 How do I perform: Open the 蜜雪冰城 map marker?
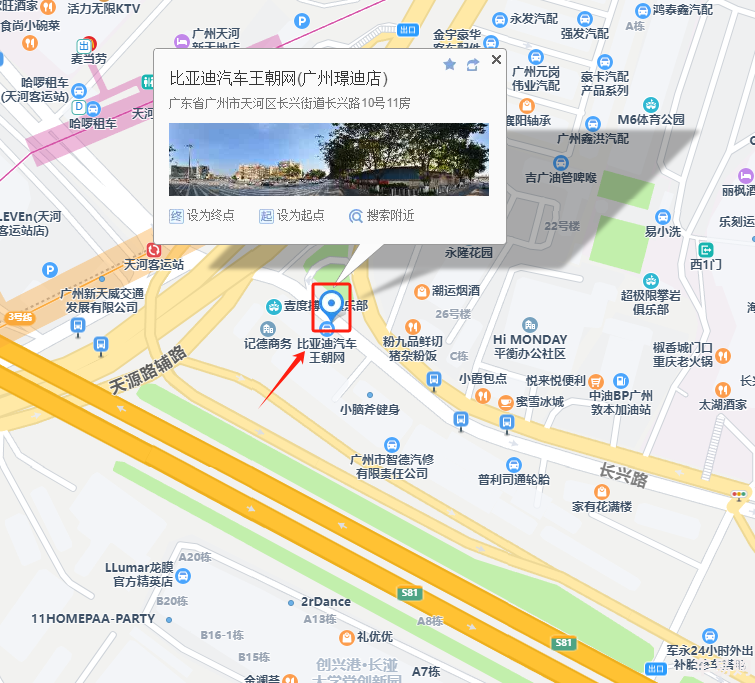(508, 401)
